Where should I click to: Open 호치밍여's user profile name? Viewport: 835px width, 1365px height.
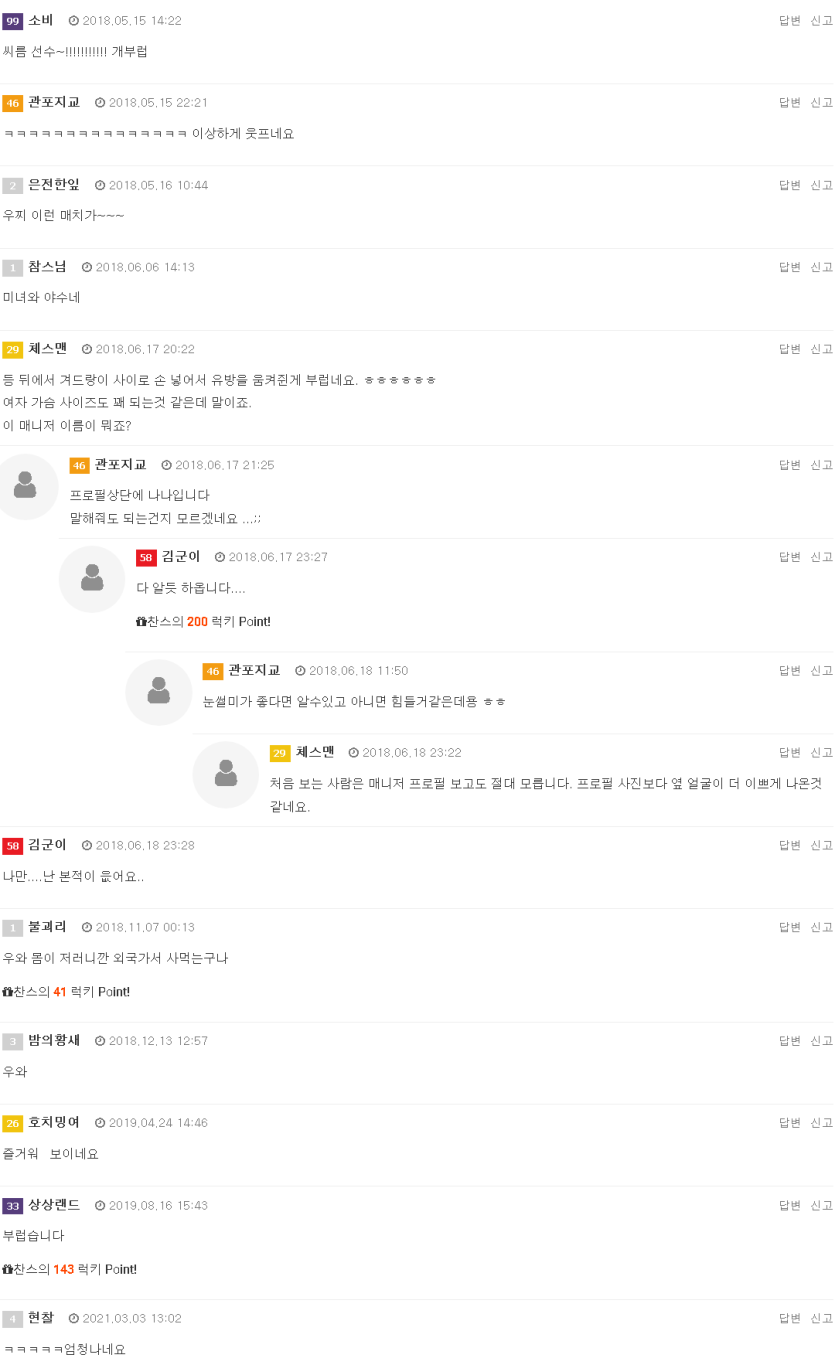[x=54, y=1123]
